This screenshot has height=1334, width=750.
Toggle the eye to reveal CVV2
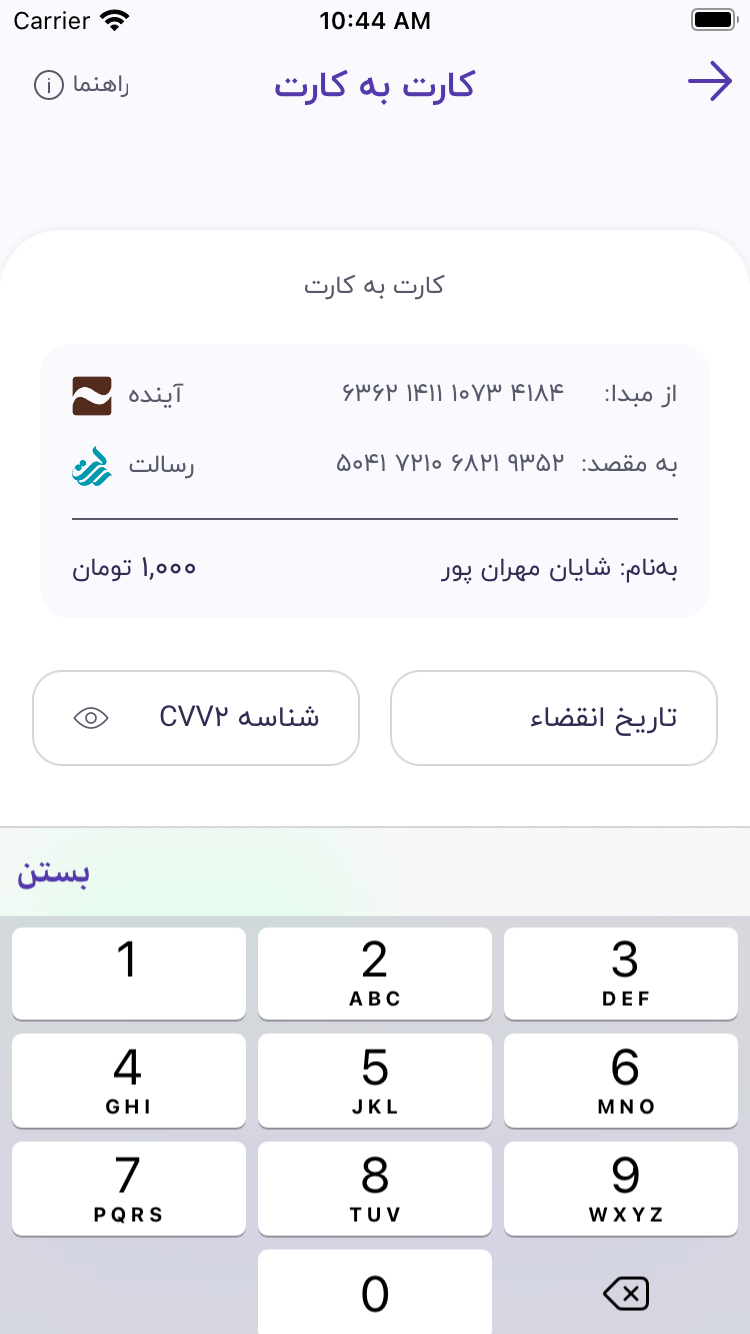pos(91,718)
